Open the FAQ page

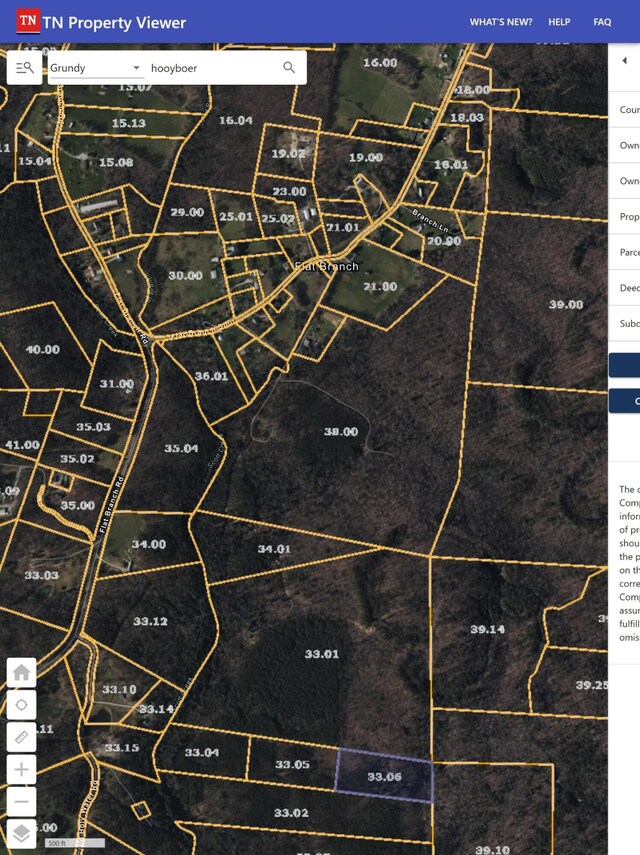tap(602, 22)
